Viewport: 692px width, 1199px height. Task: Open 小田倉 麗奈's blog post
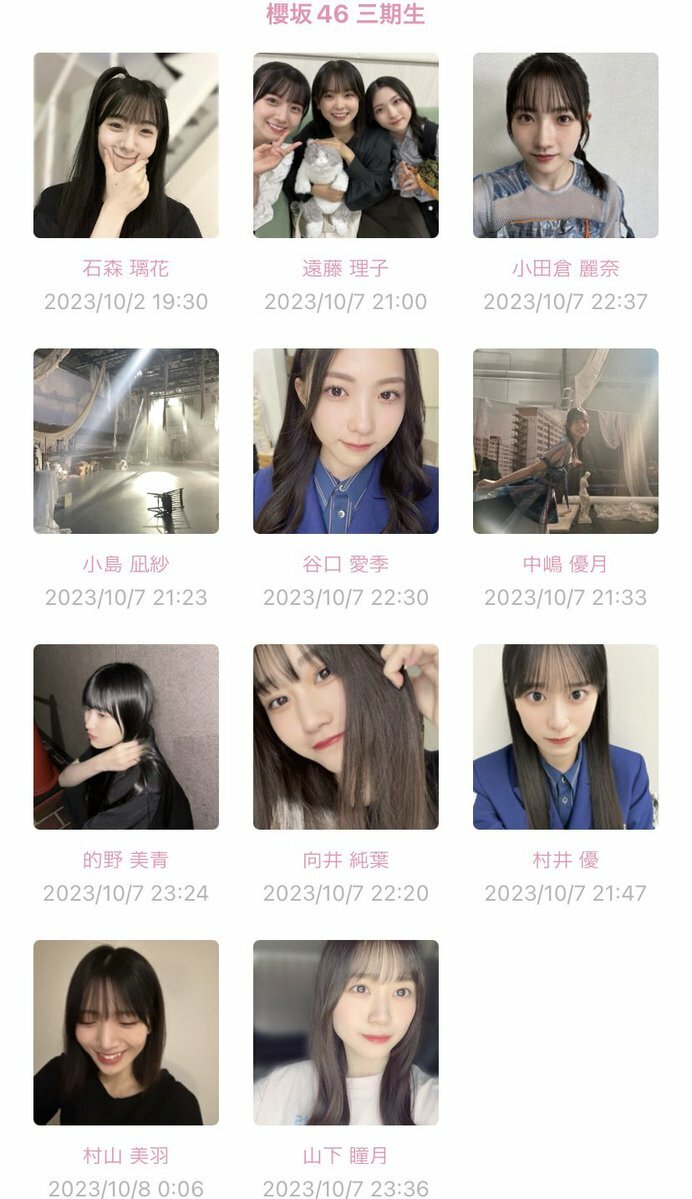565,146
